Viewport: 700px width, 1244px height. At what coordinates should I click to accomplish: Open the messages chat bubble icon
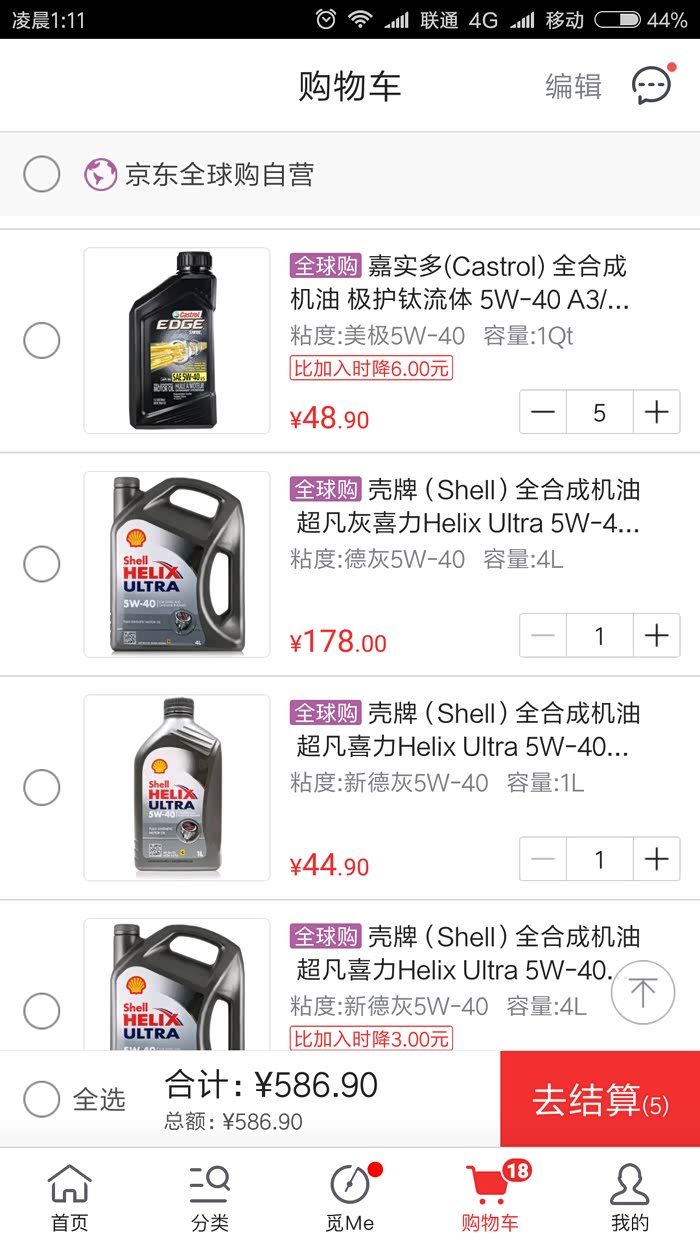pyautogui.click(x=652, y=86)
